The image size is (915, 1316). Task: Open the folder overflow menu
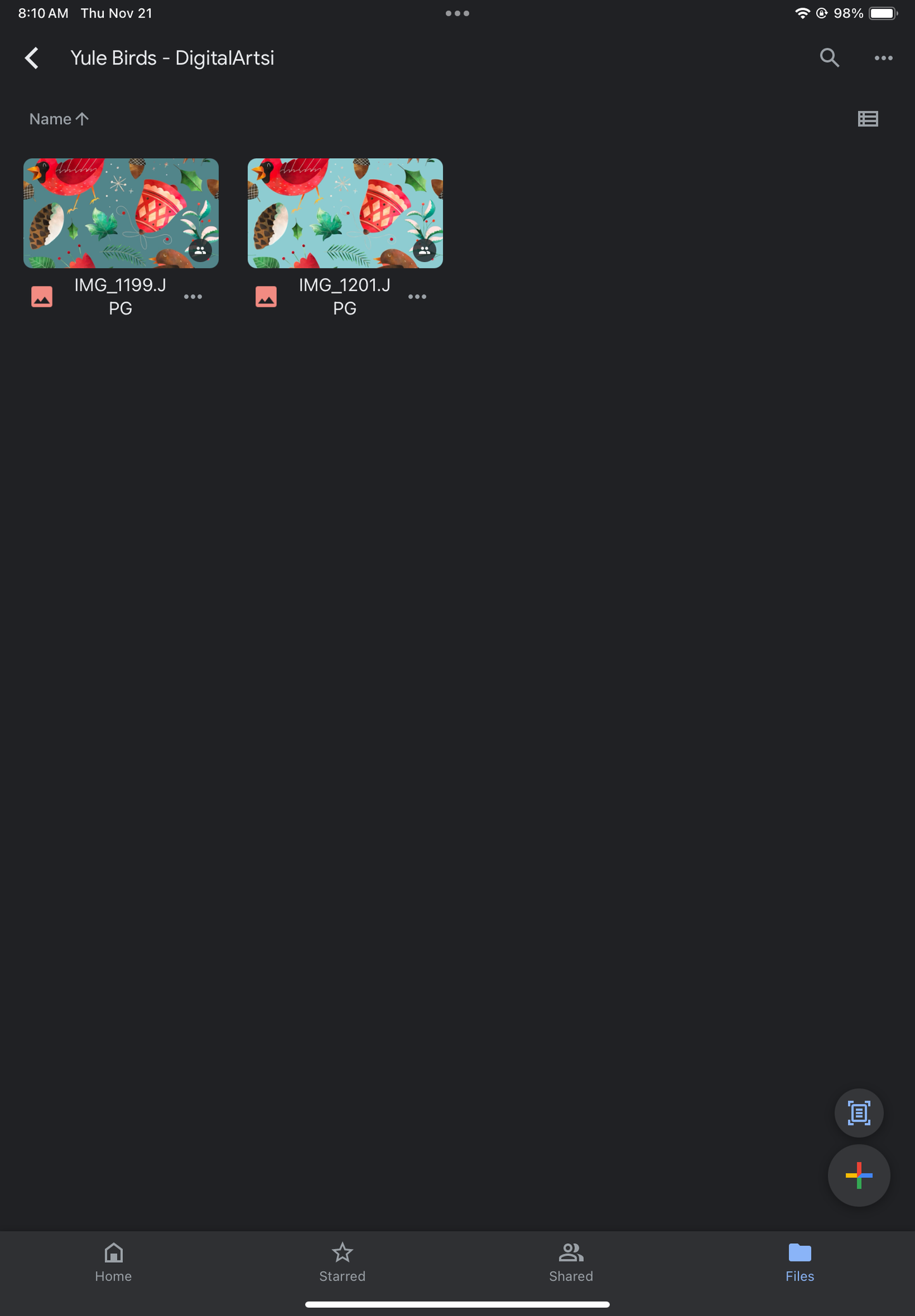(x=883, y=58)
